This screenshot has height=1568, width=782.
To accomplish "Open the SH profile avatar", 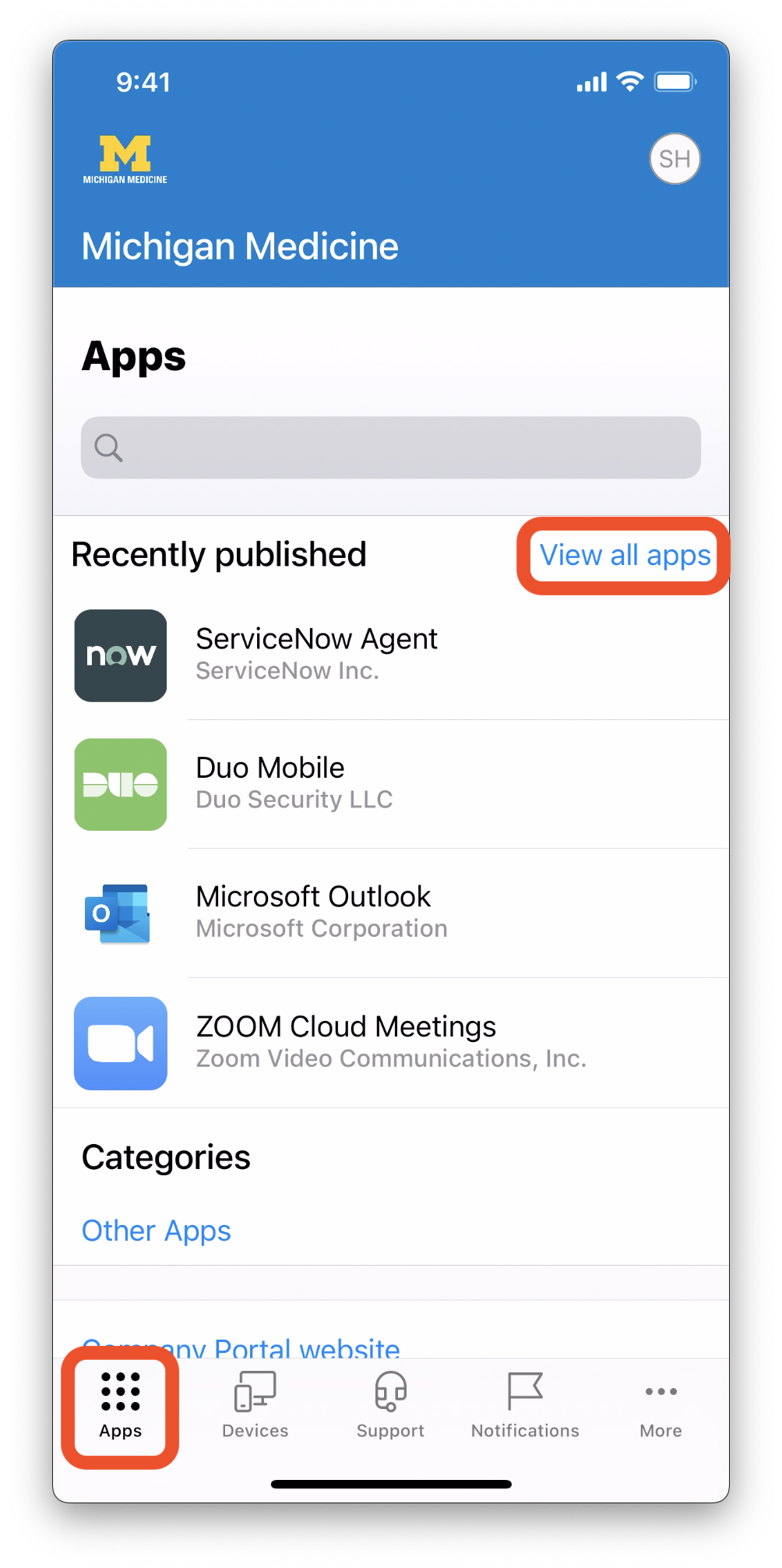I will (675, 159).
